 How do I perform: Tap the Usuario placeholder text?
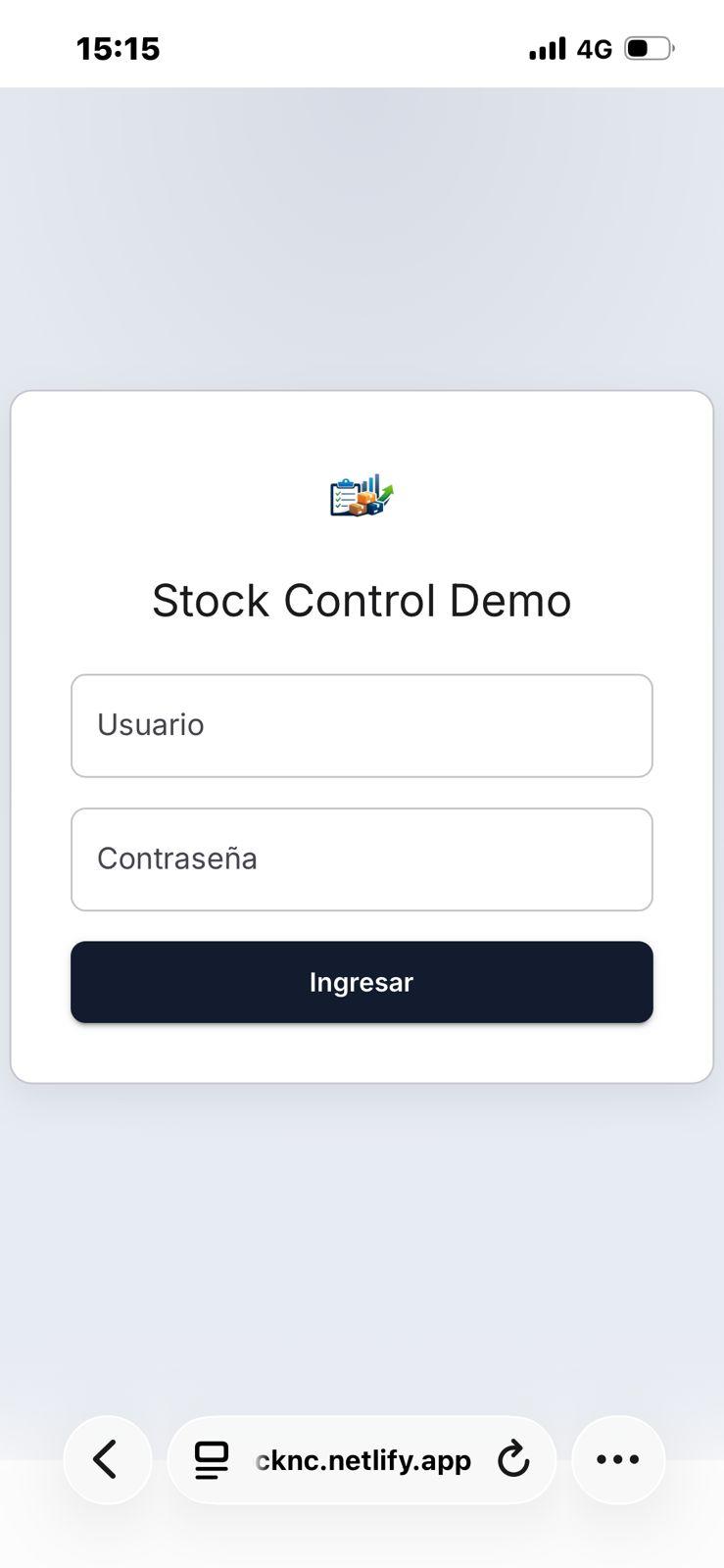[151, 725]
